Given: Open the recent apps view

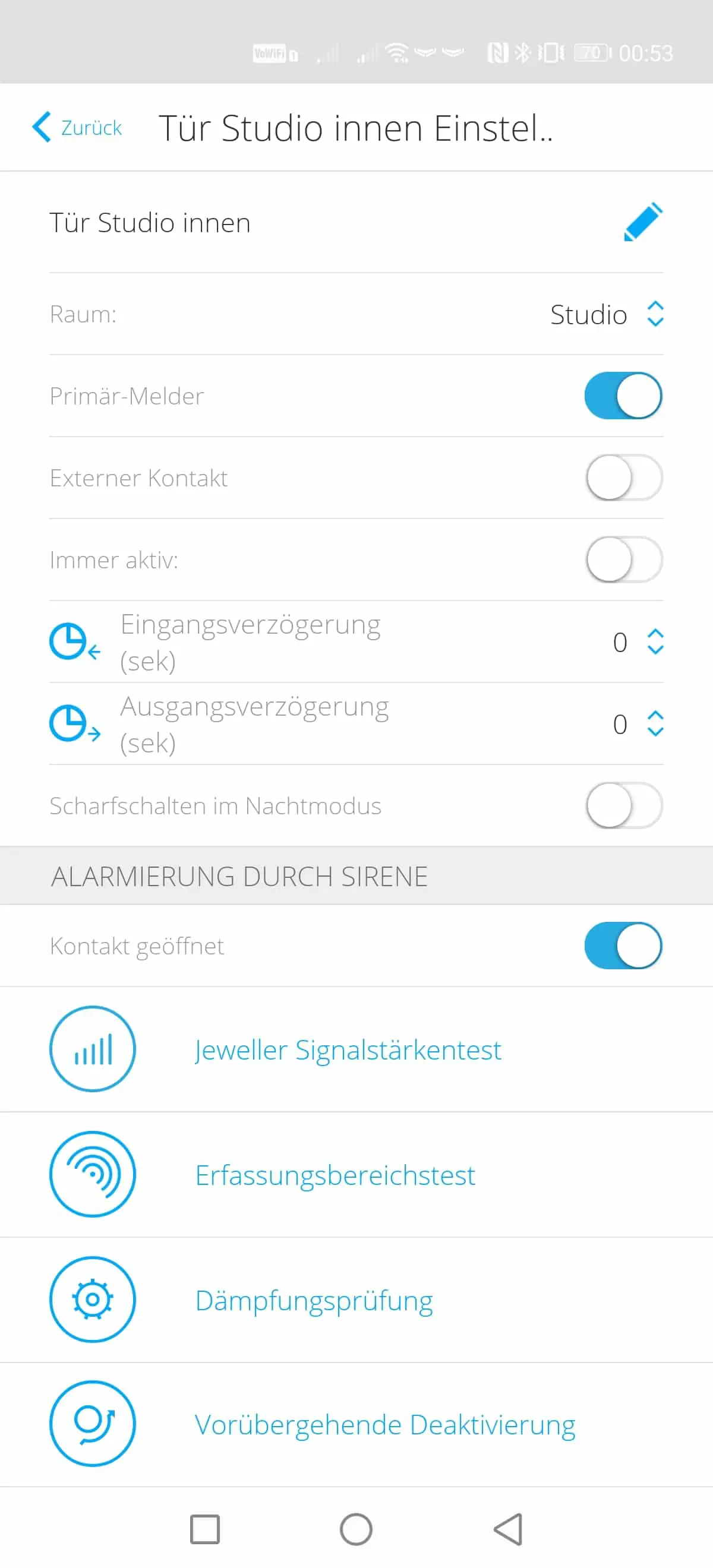Looking at the screenshot, I should (204, 1528).
